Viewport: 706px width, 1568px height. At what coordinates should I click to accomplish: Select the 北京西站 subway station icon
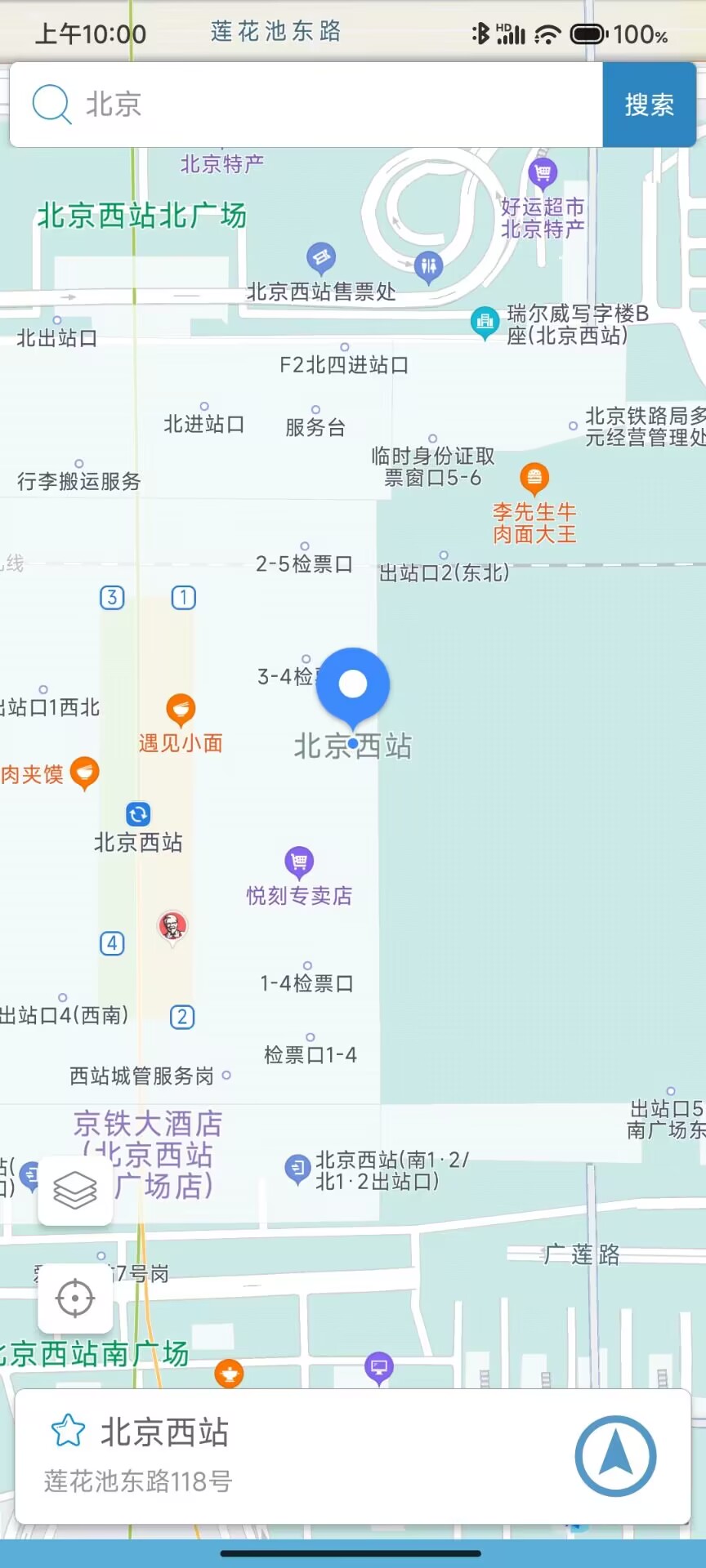pyautogui.click(x=138, y=814)
